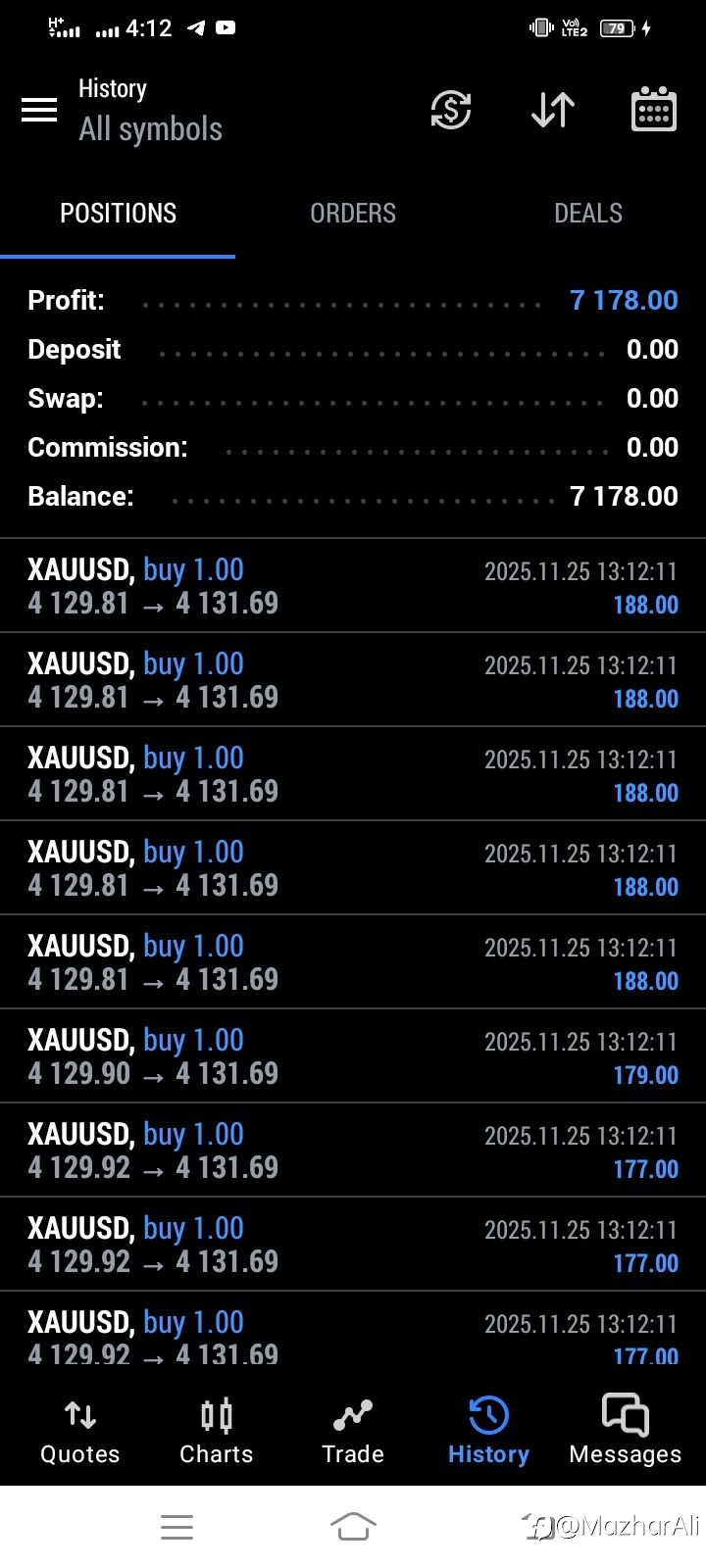This screenshot has width=706, height=1568.
Task: Switch to the Deals tab
Action: click(x=588, y=214)
